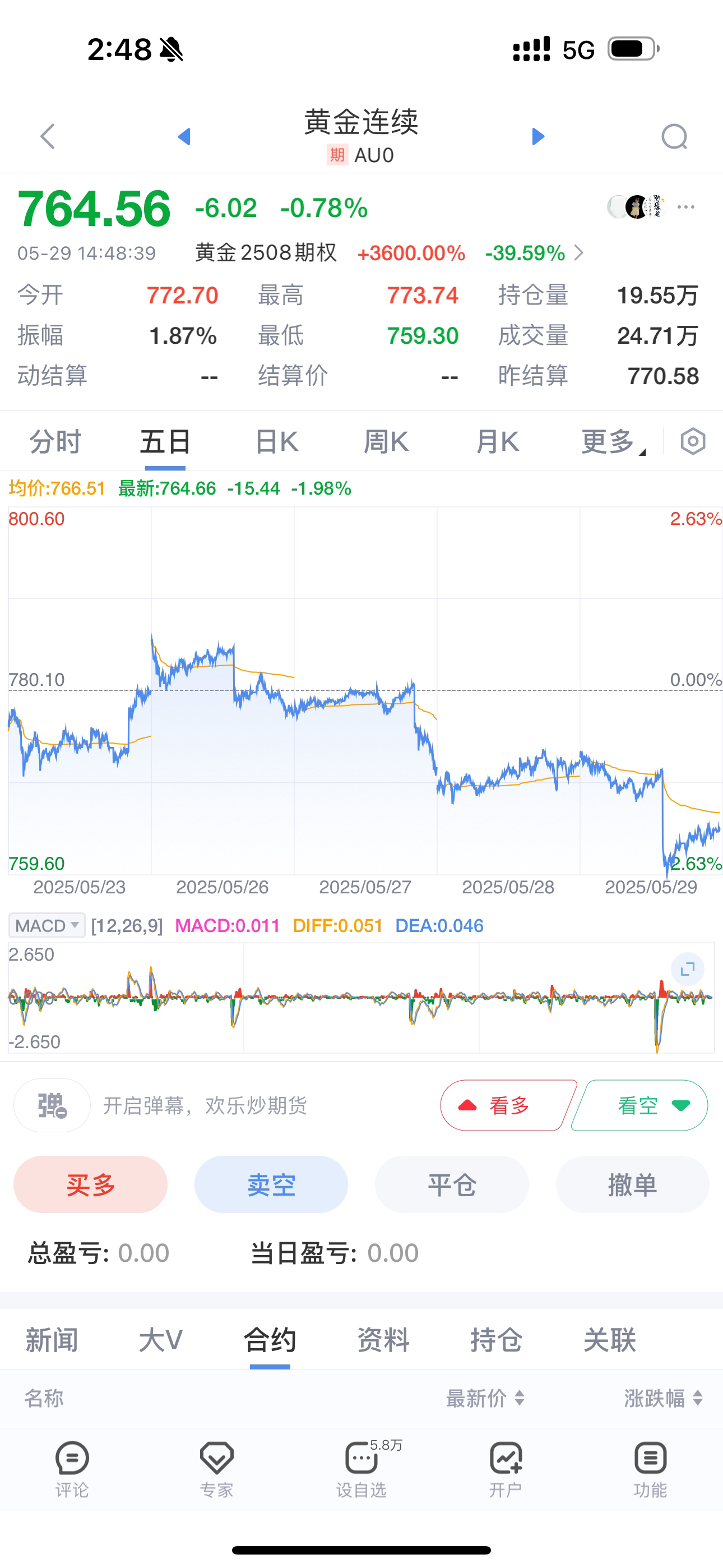Expand the chart to fullscreen
Image resolution: width=723 pixels, height=1568 pixels.
(x=688, y=969)
